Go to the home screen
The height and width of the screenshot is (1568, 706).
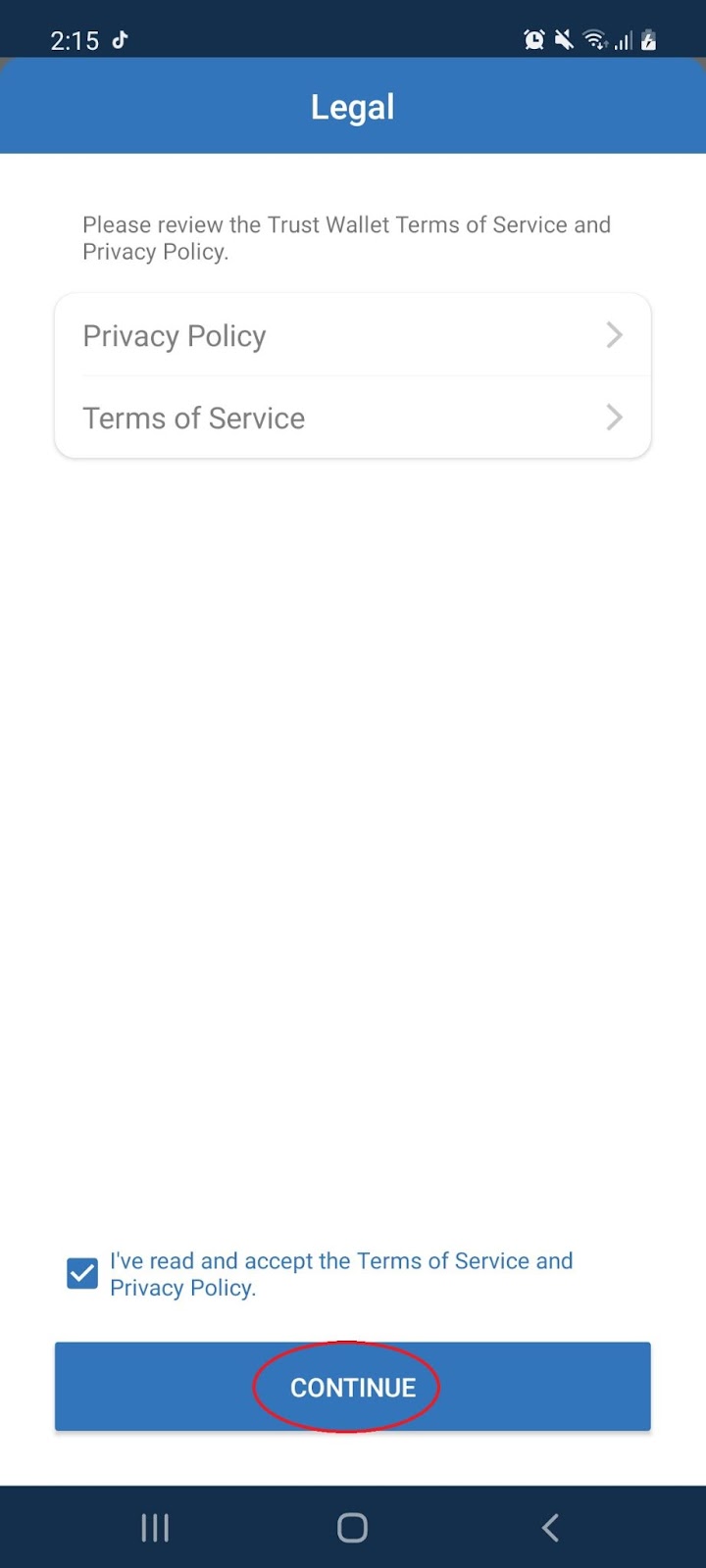[352, 1527]
